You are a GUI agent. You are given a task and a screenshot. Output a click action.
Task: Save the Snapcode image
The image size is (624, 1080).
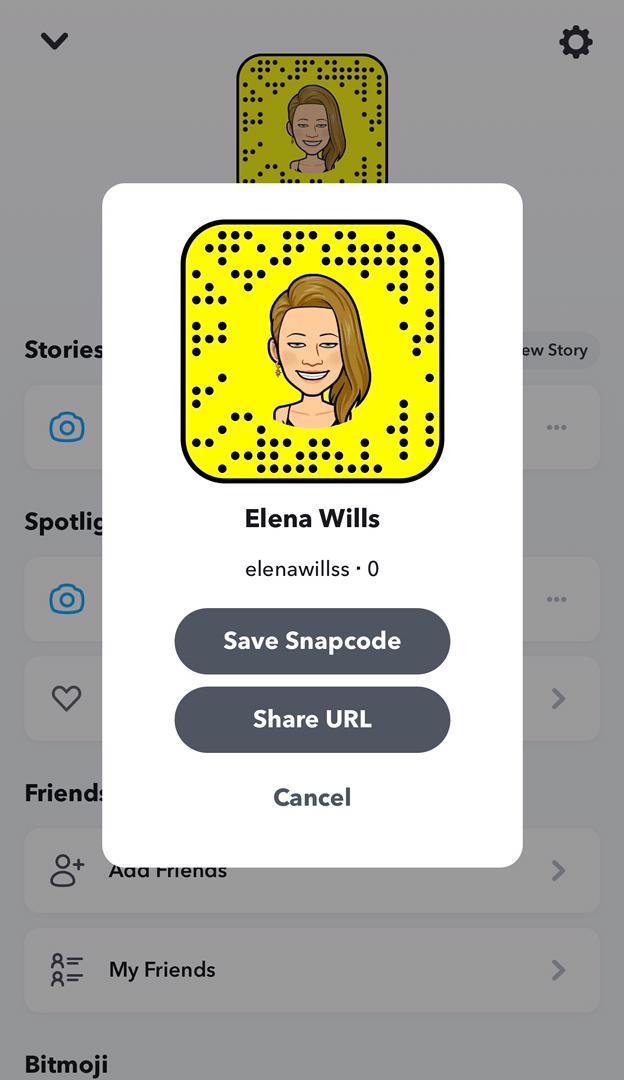coord(312,641)
